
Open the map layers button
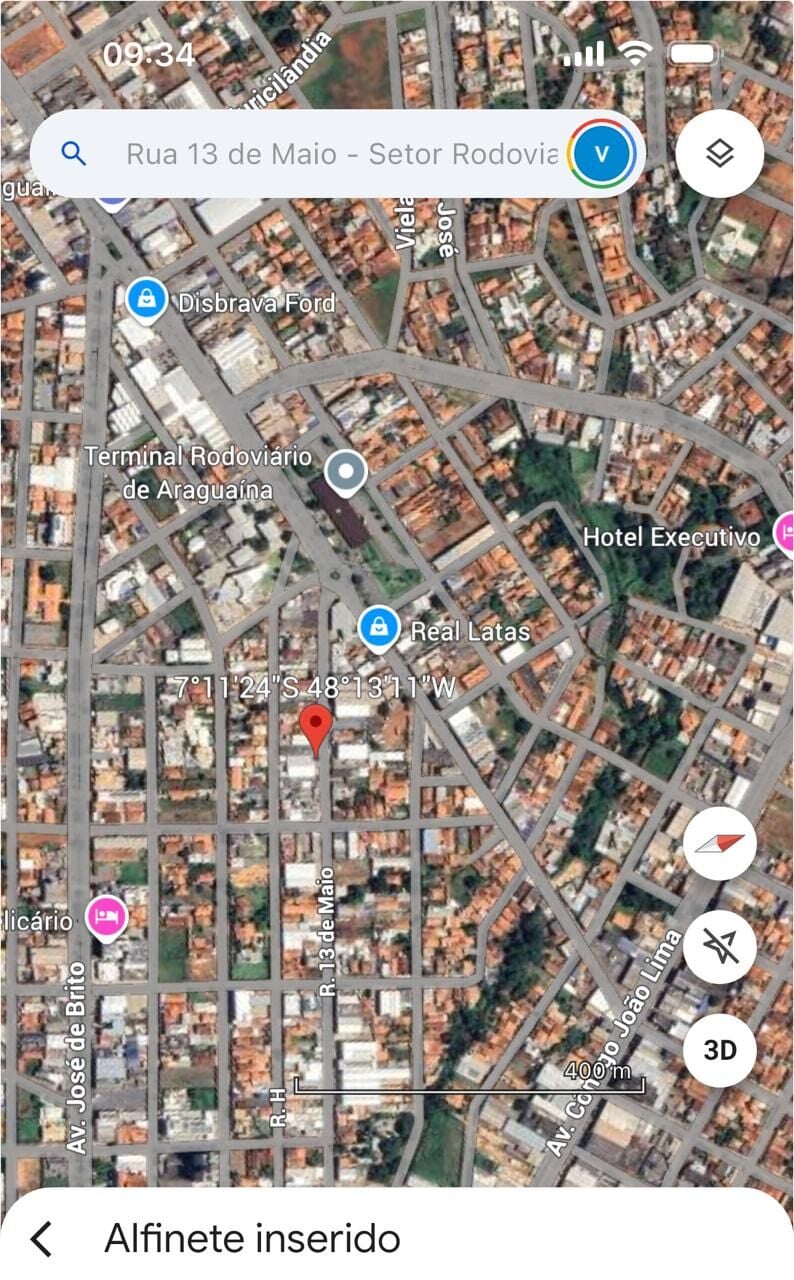coord(720,153)
